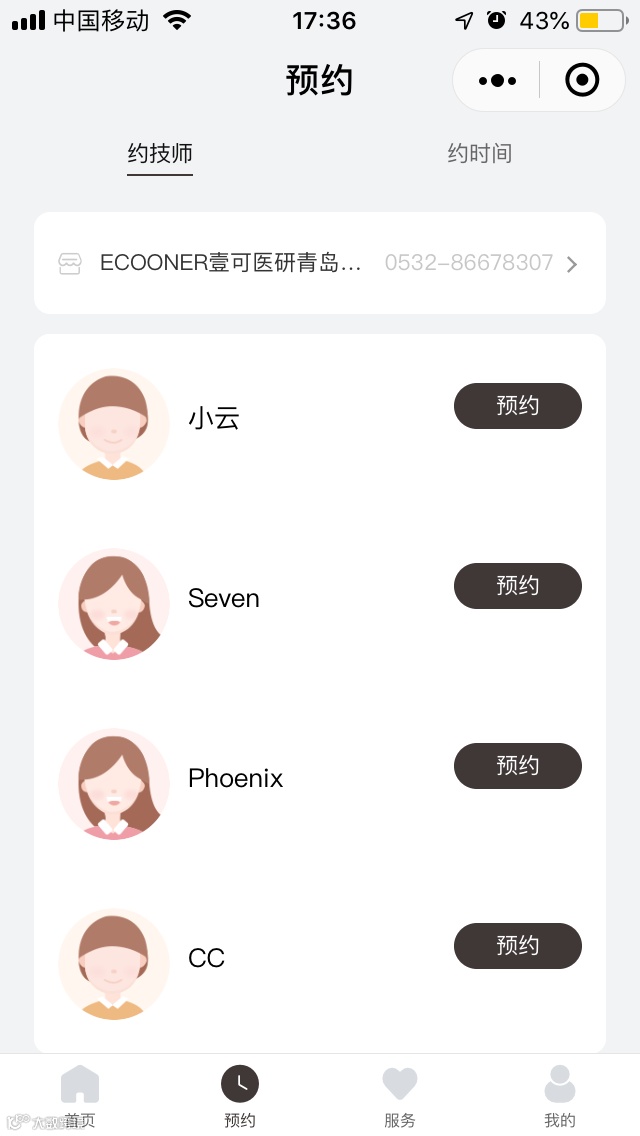Open the 服务 tab
640x1136 pixels.
tap(400, 1096)
